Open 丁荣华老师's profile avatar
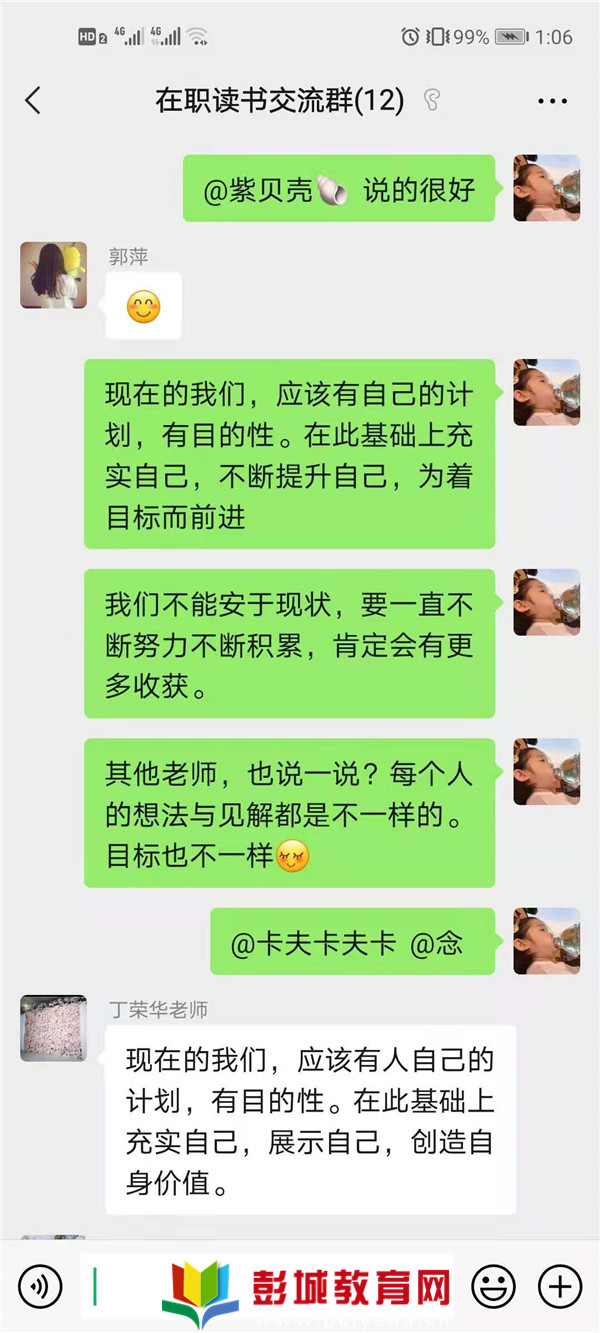This screenshot has width=600, height=1333. 53,1028
